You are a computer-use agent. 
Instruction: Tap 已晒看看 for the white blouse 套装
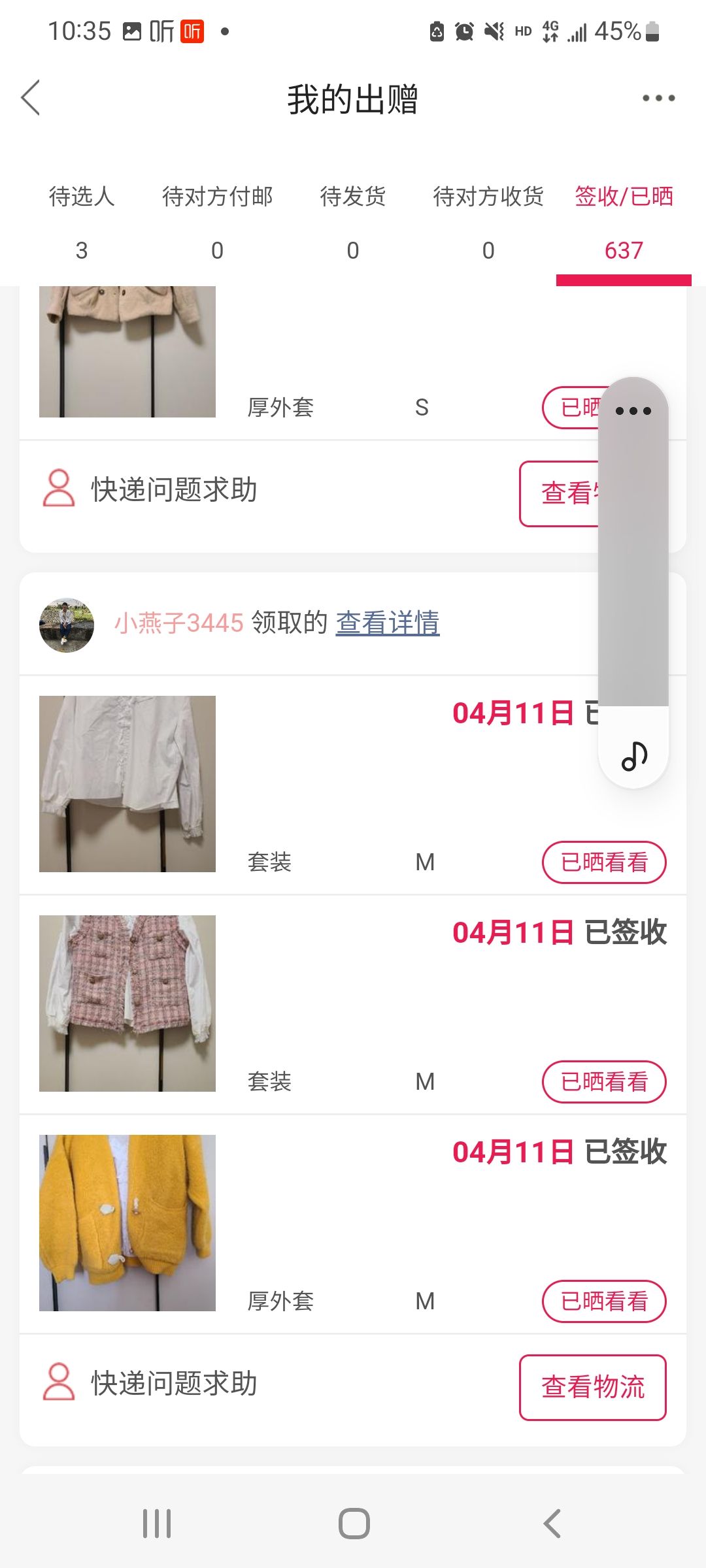(x=604, y=862)
